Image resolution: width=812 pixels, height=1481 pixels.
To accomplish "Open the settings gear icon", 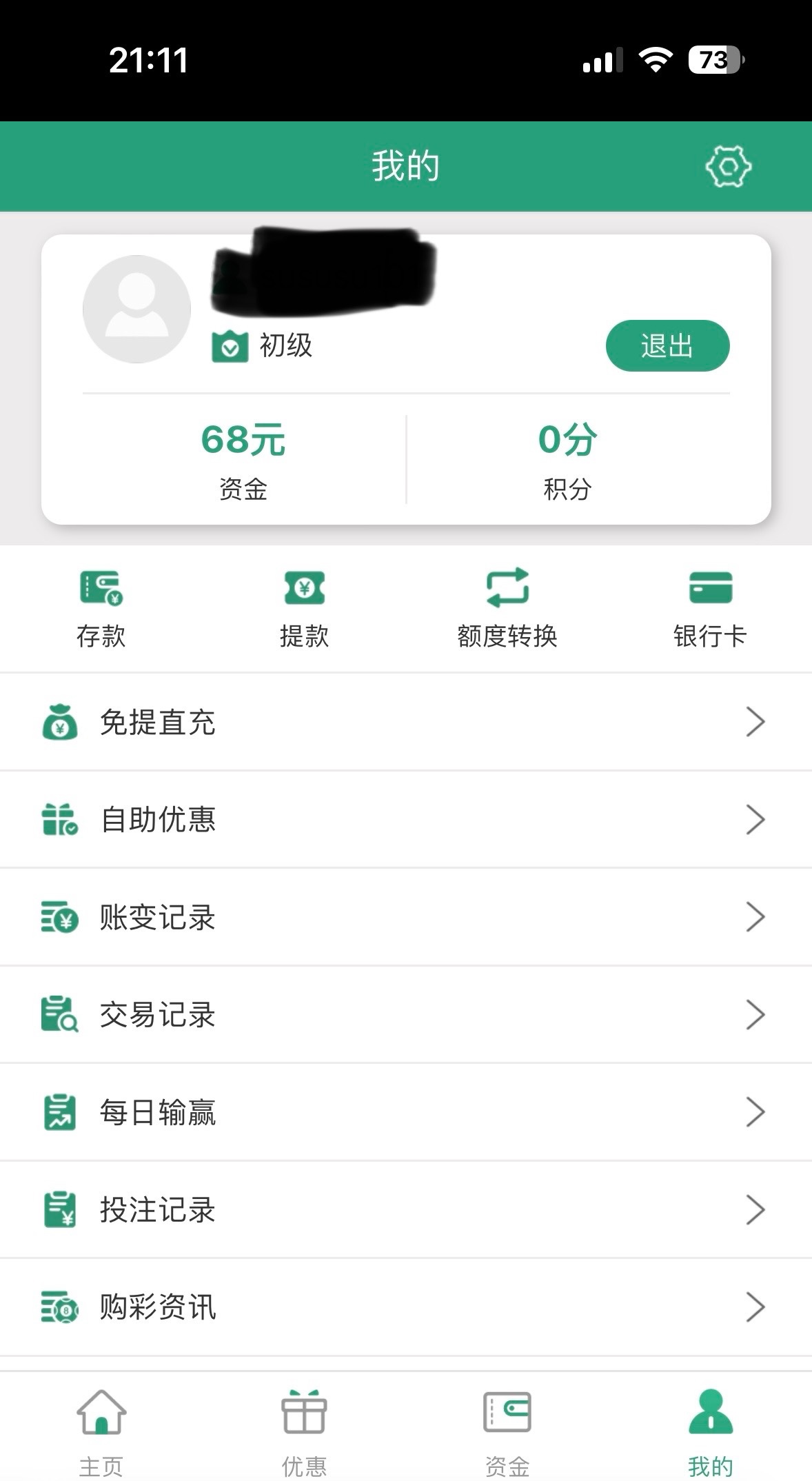I will [728, 166].
